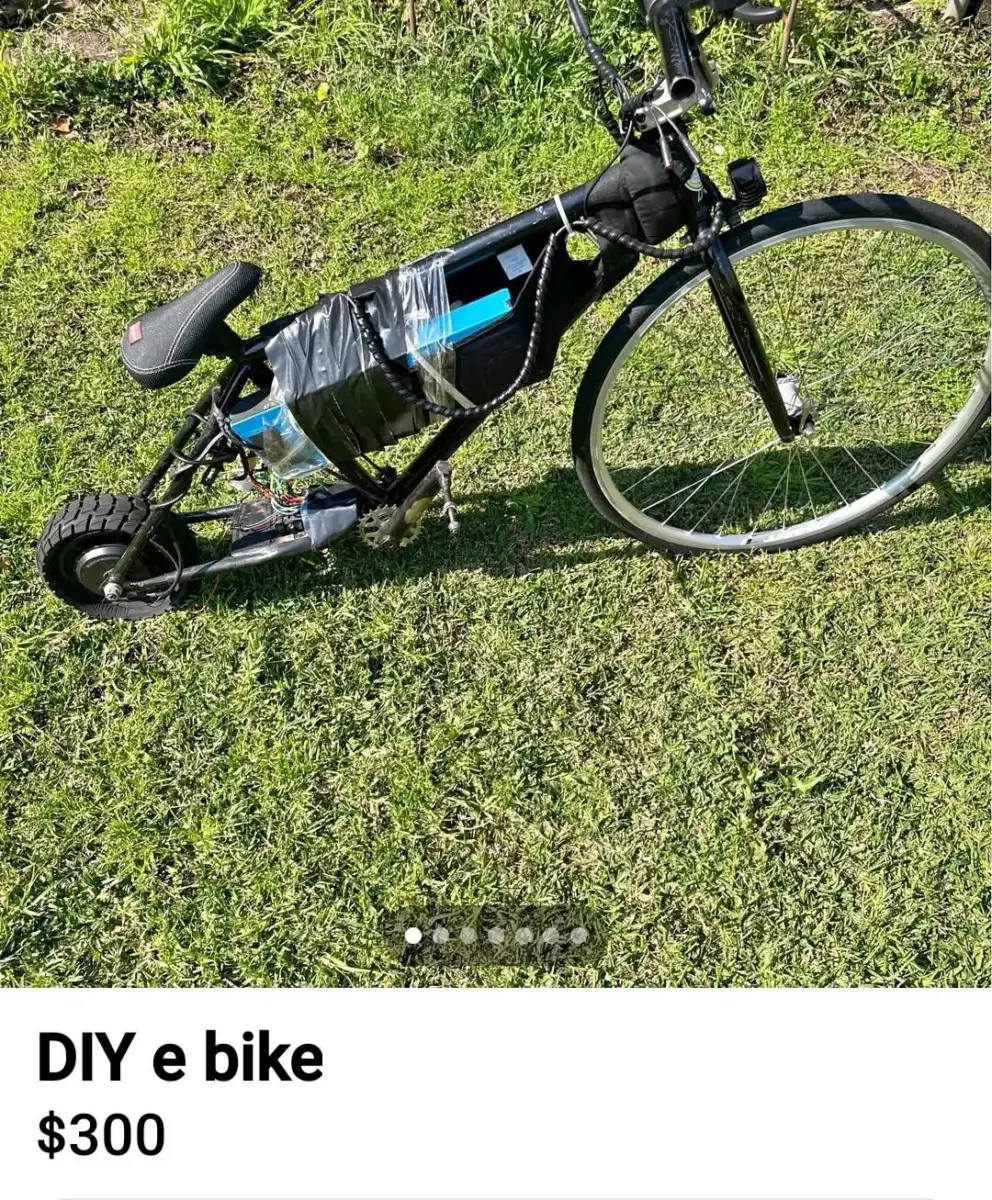This screenshot has height=1200, width=992.
Task: Select the first (active) carousel dot
Action: tap(413, 936)
